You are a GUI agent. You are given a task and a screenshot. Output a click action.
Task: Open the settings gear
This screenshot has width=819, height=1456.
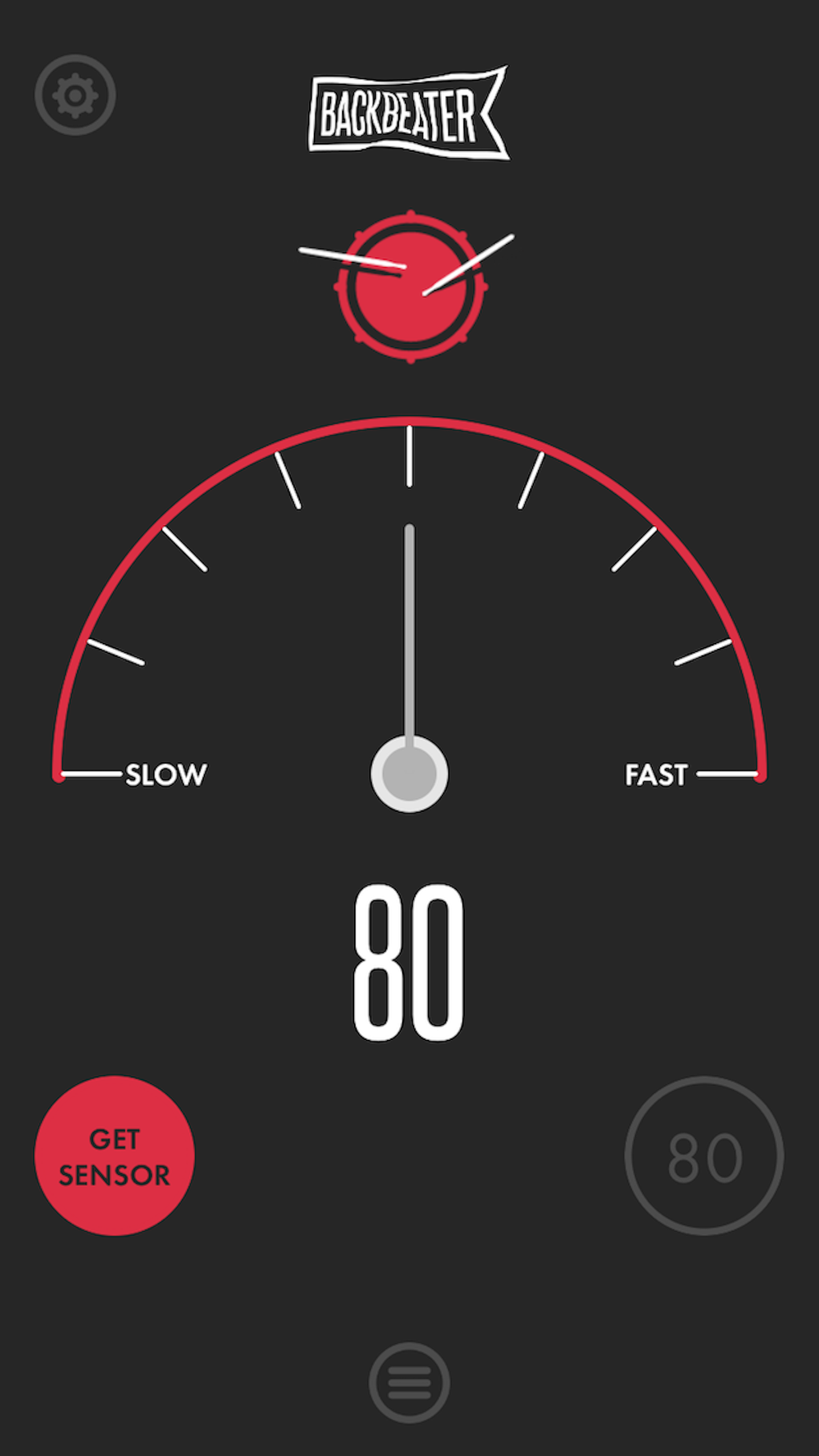75,96
